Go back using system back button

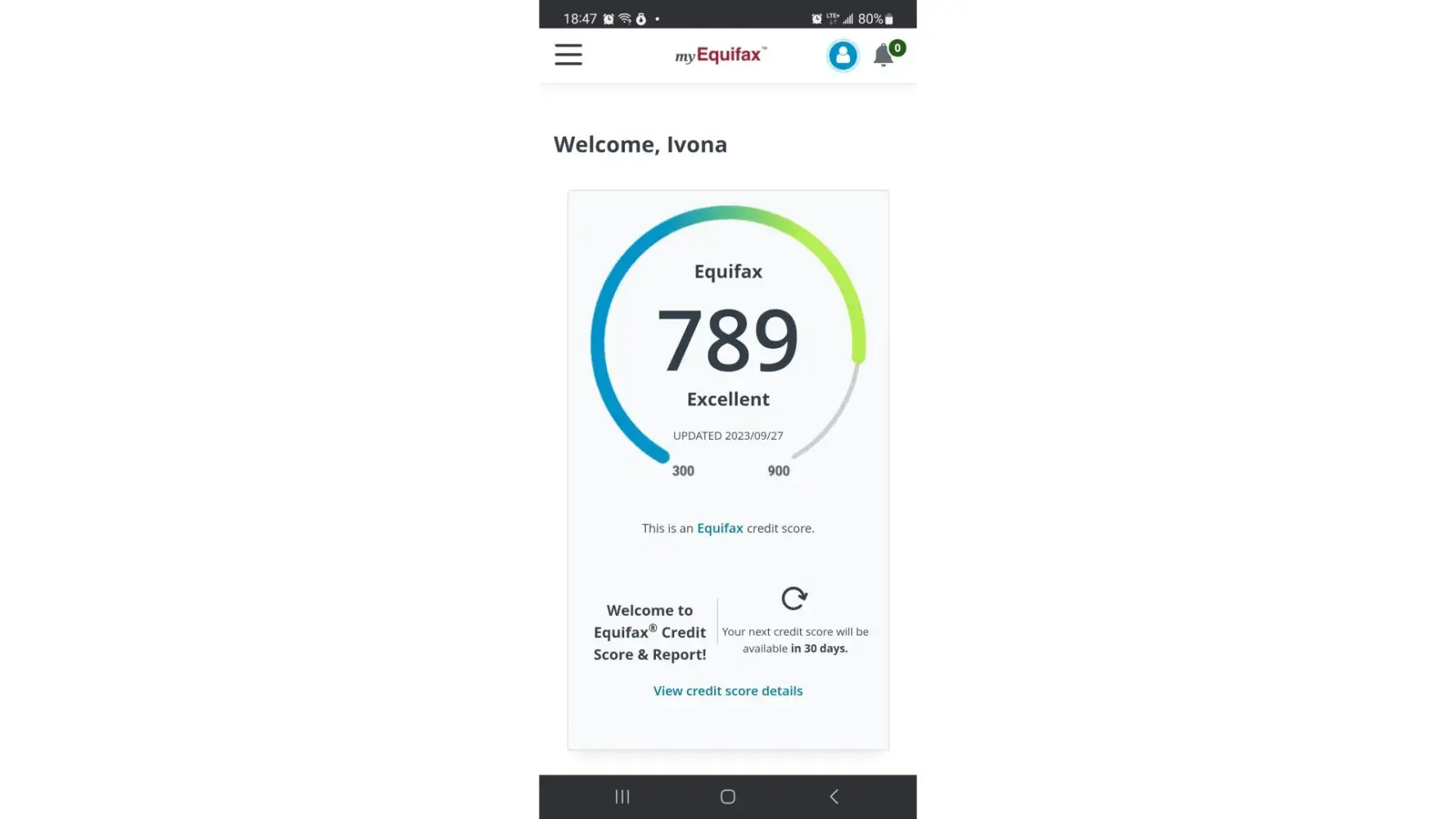tap(834, 796)
